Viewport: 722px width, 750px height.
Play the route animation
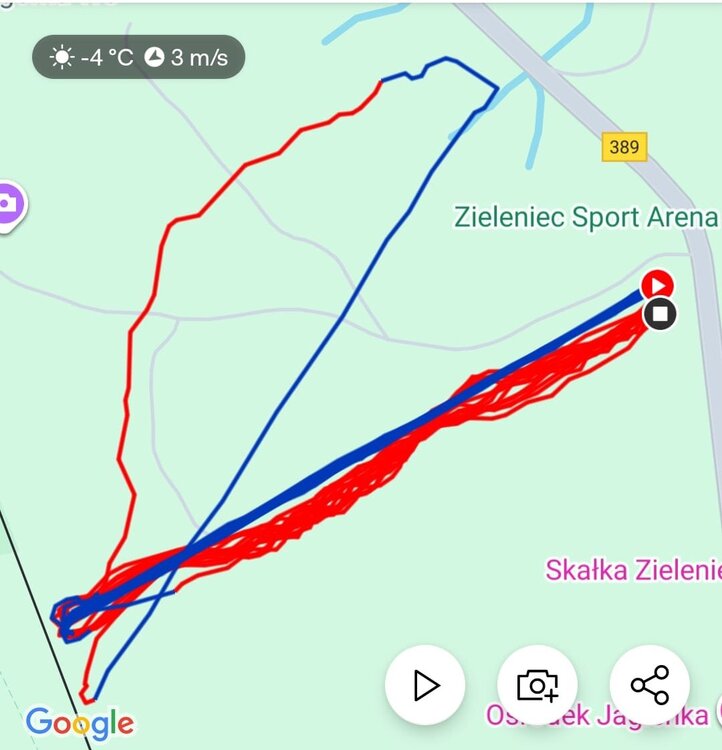[x=426, y=685]
